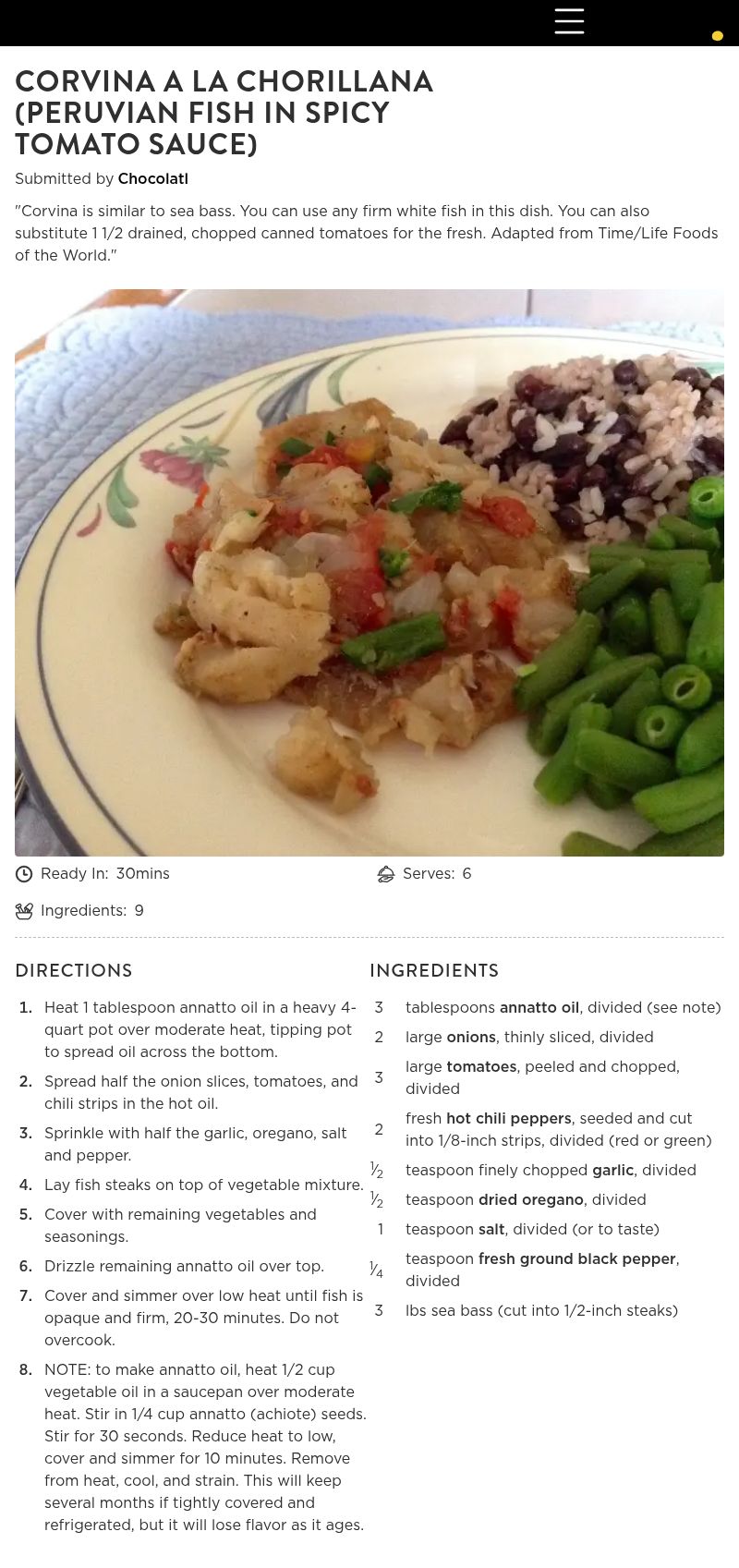Open the hot chili peppers link
This screenshot has height=1568, width=739.
click(508, 1119)
